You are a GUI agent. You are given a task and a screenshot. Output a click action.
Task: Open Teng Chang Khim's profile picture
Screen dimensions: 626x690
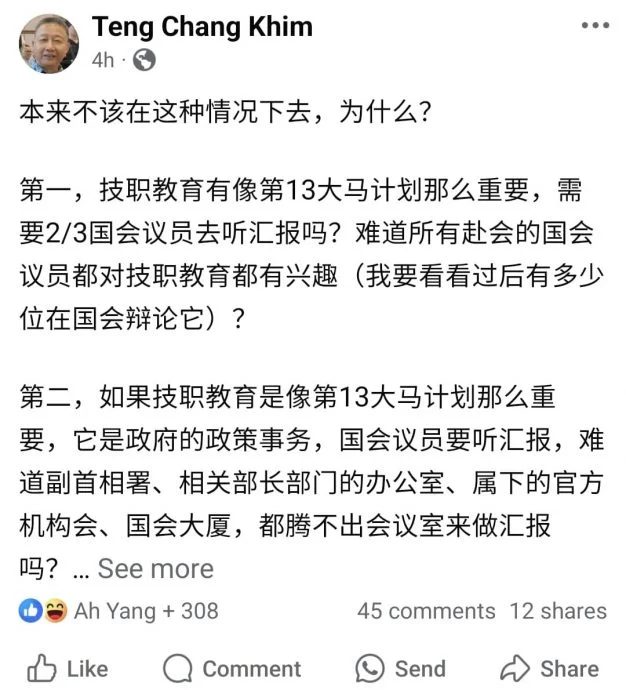click(x=48, y=44)
